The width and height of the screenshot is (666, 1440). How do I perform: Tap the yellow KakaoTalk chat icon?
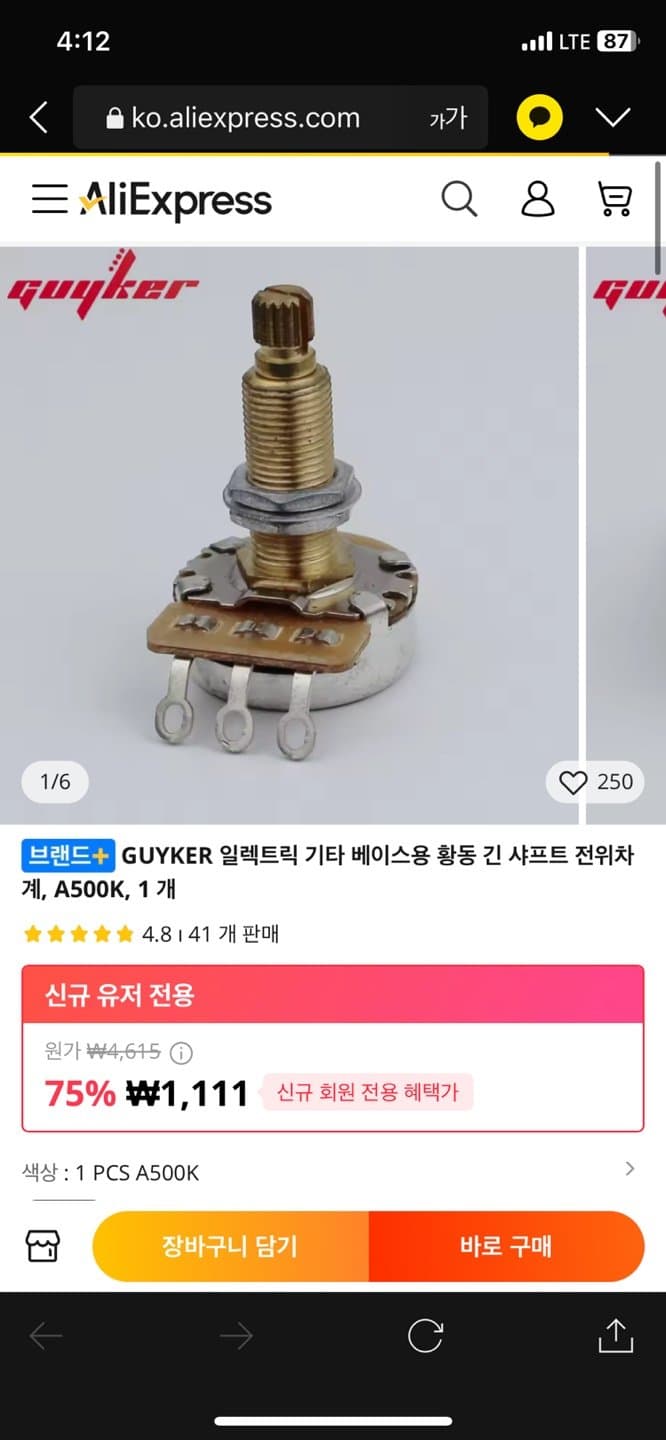coord(540,118)
